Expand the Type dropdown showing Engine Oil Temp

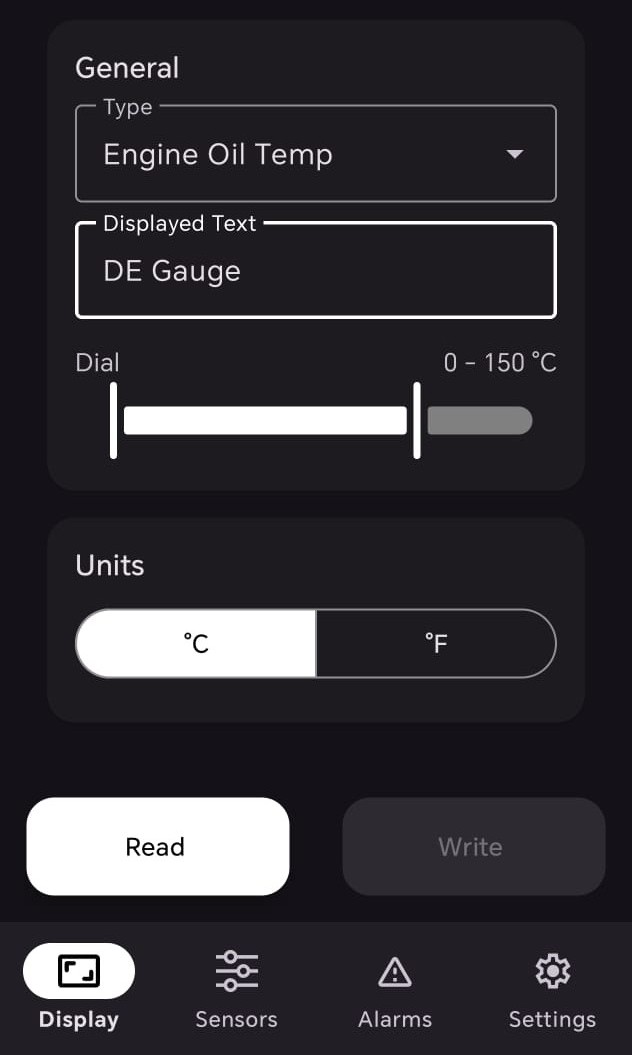pyautogui.click(x=315, y=155)
